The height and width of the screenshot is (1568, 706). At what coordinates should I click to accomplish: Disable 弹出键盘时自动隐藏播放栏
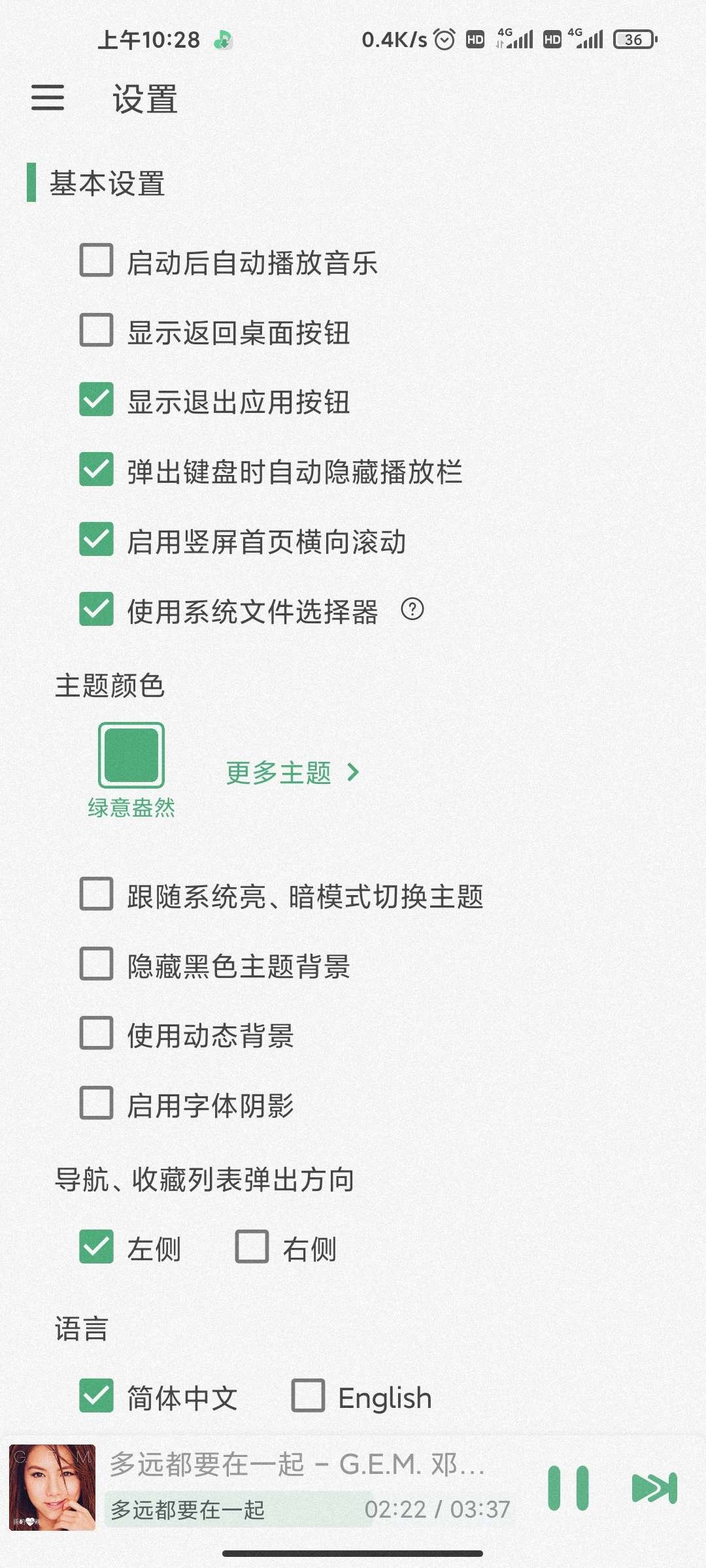pos(96,469)
